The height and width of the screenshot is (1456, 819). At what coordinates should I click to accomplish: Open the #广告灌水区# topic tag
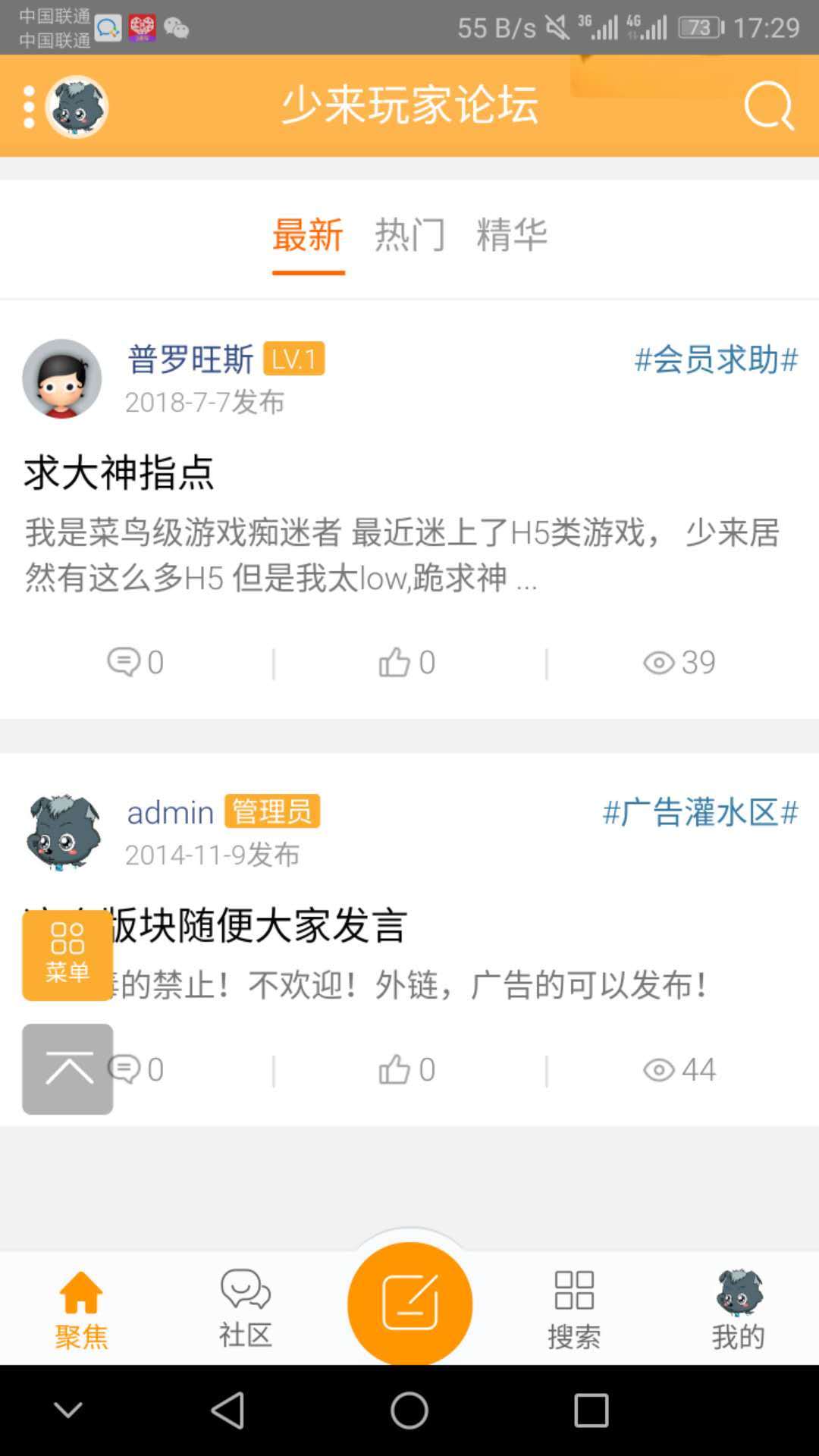[700, 812]
